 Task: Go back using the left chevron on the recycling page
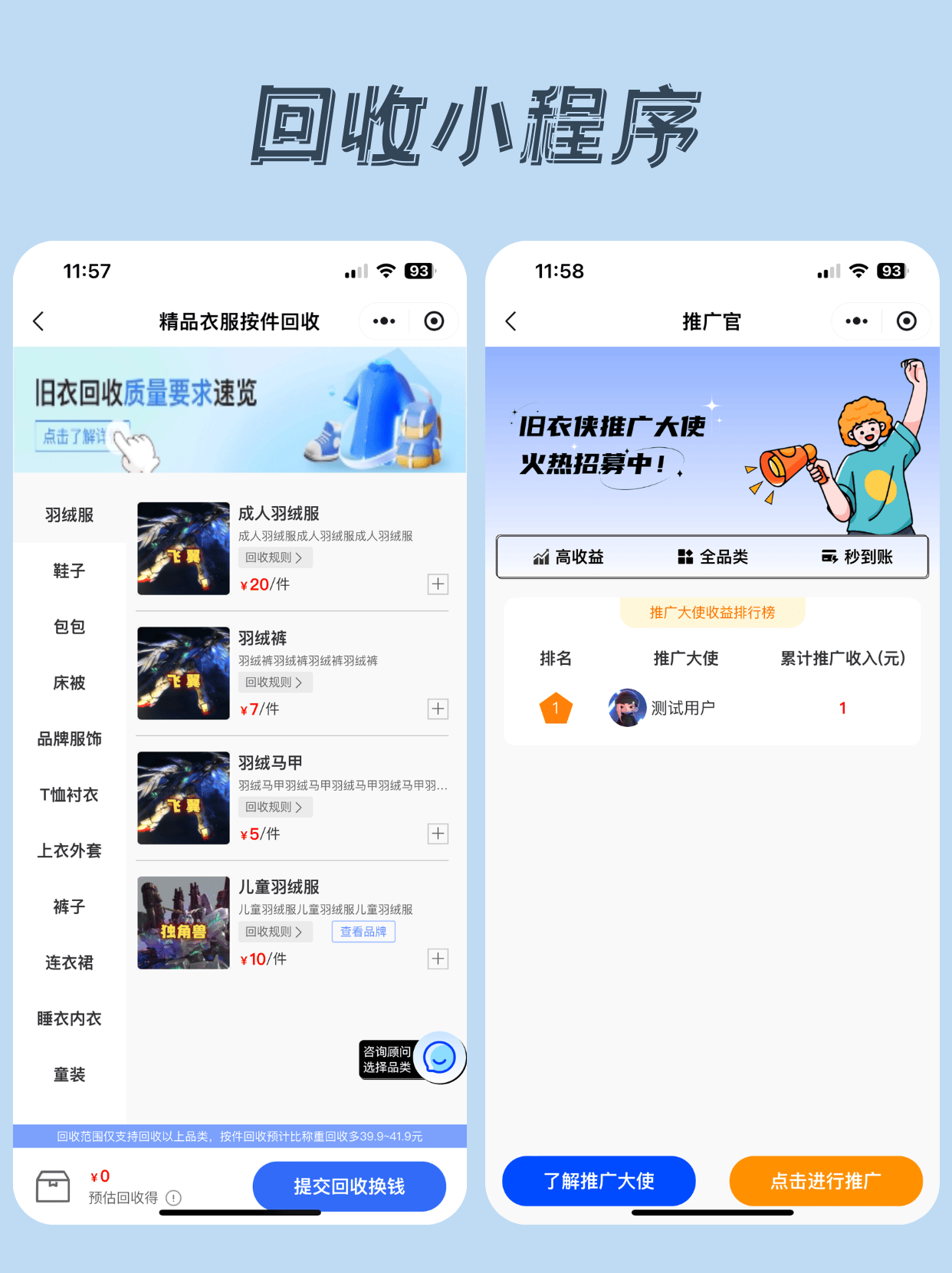pyautogui.click(x=38, y=321)
